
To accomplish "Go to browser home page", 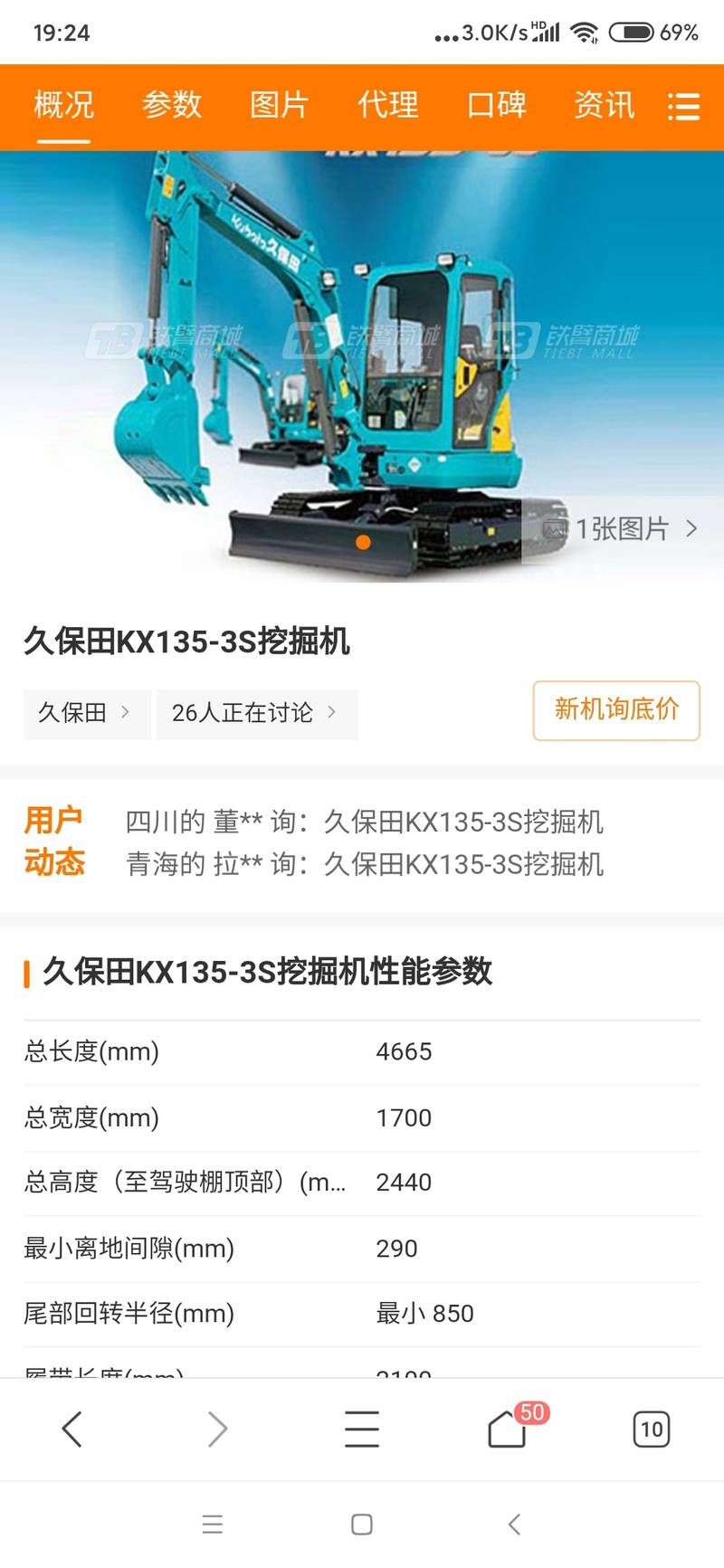I will 507,1430.
